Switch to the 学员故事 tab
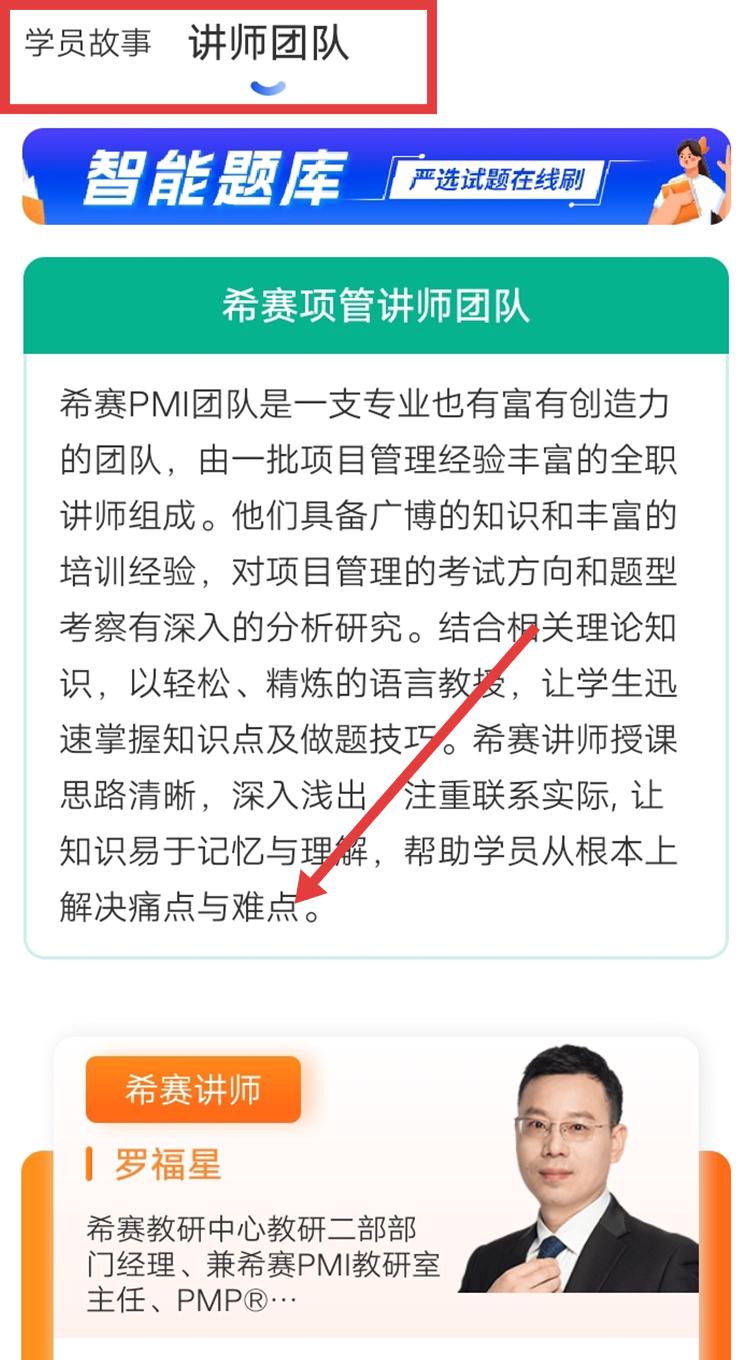Image resolution: width=756 pixels, height=1360 pixels. [x=88, y=44]
